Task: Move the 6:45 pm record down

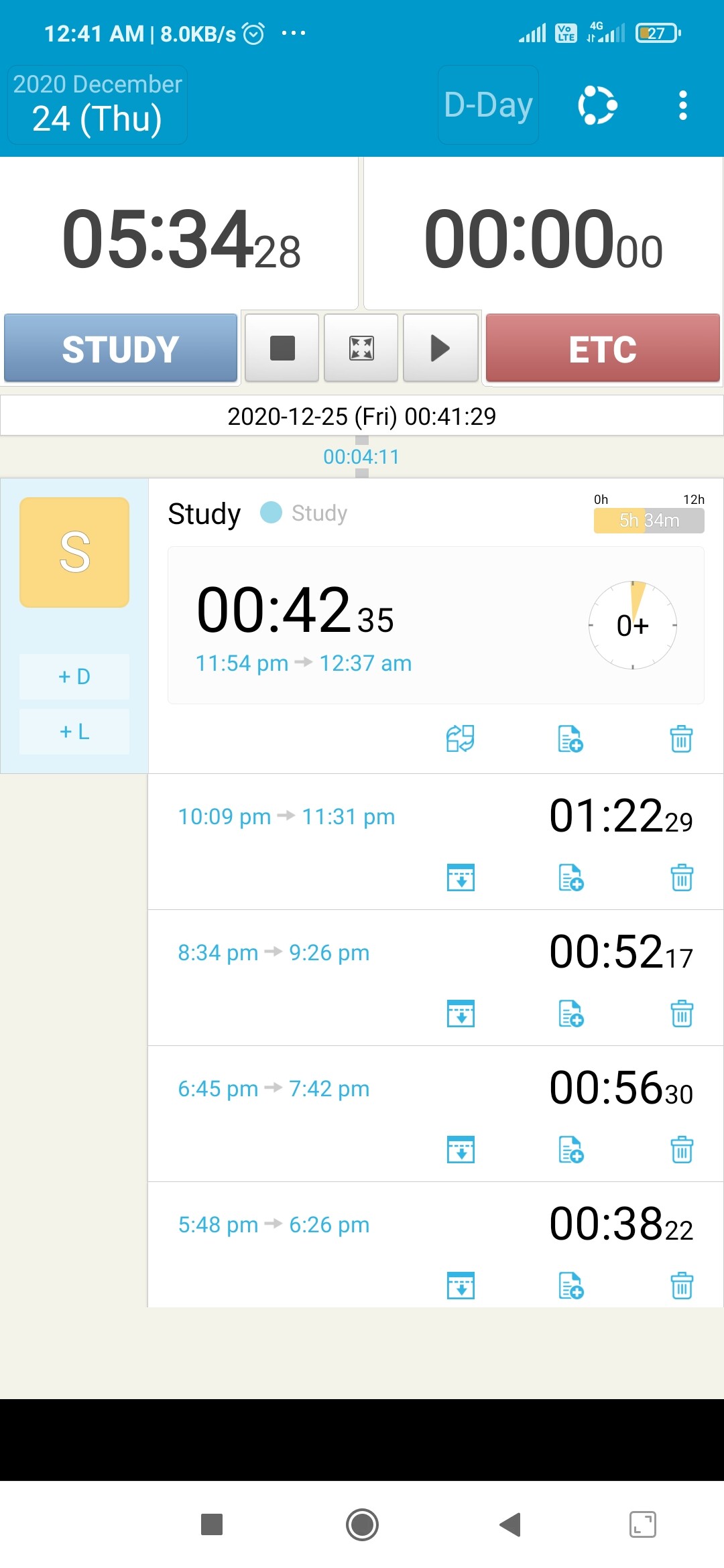Action: coord(461,1149)
